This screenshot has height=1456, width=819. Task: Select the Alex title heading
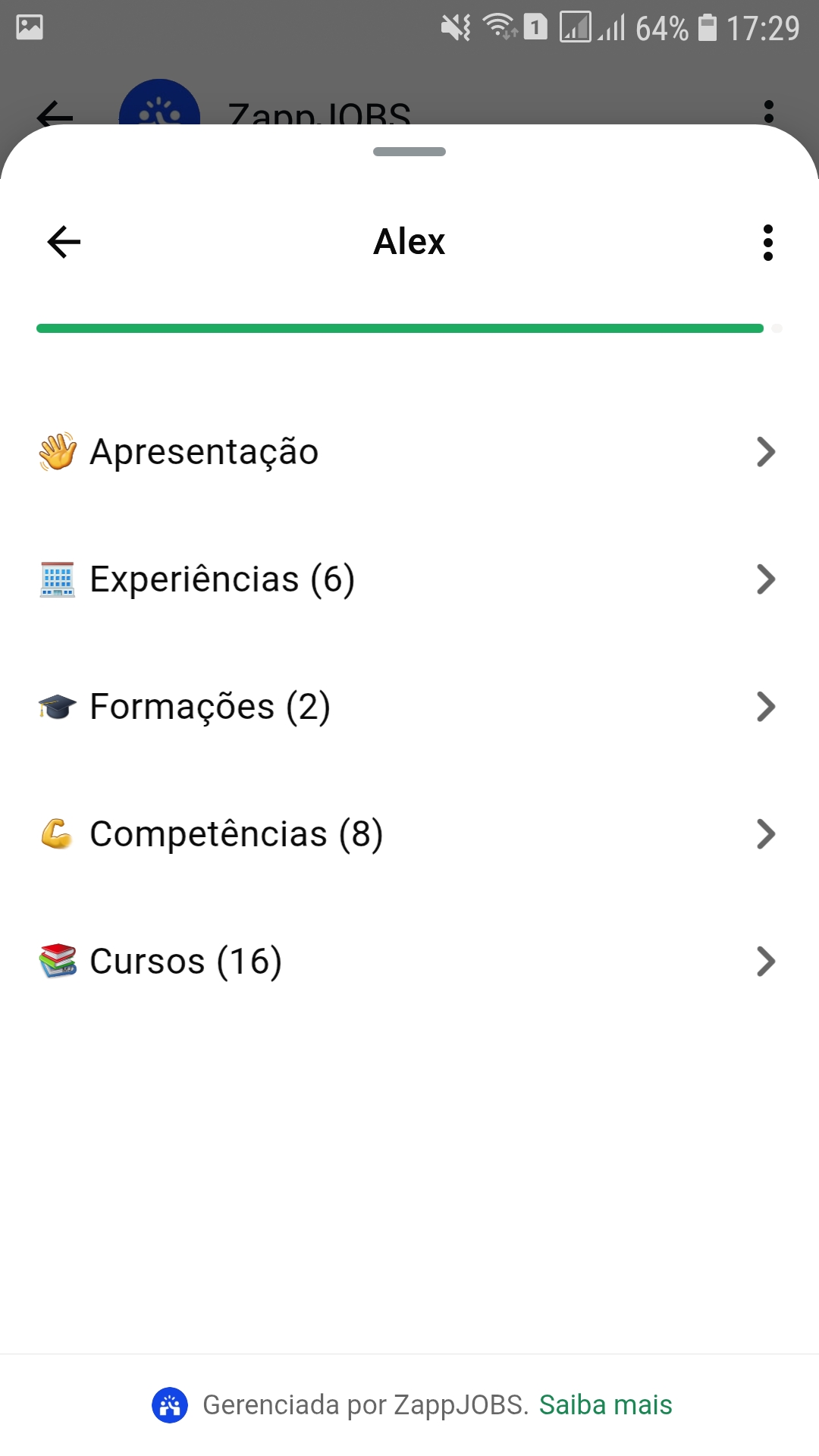pos(409,241)
